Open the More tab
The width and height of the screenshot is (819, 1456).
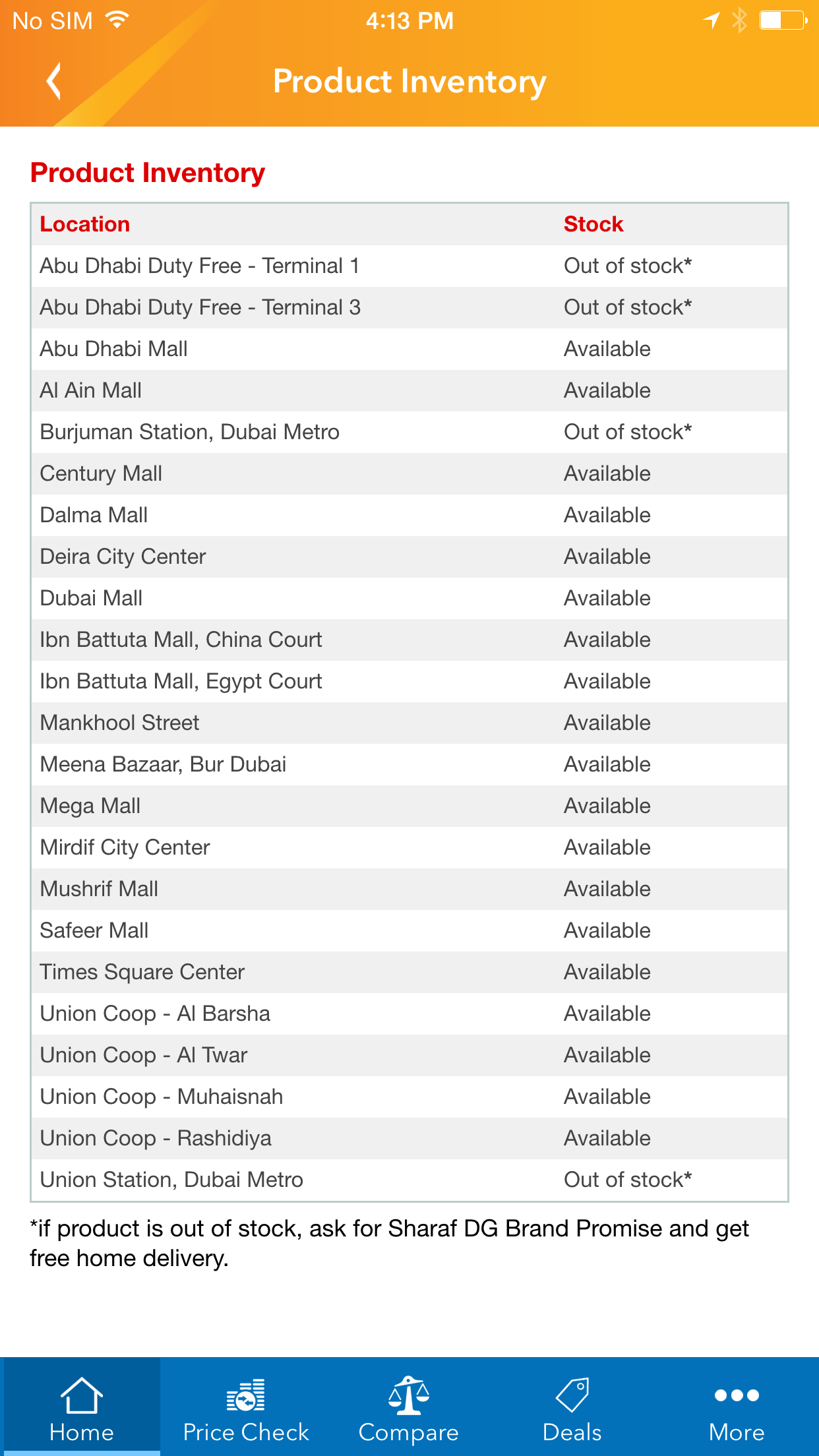[737, 1407]
